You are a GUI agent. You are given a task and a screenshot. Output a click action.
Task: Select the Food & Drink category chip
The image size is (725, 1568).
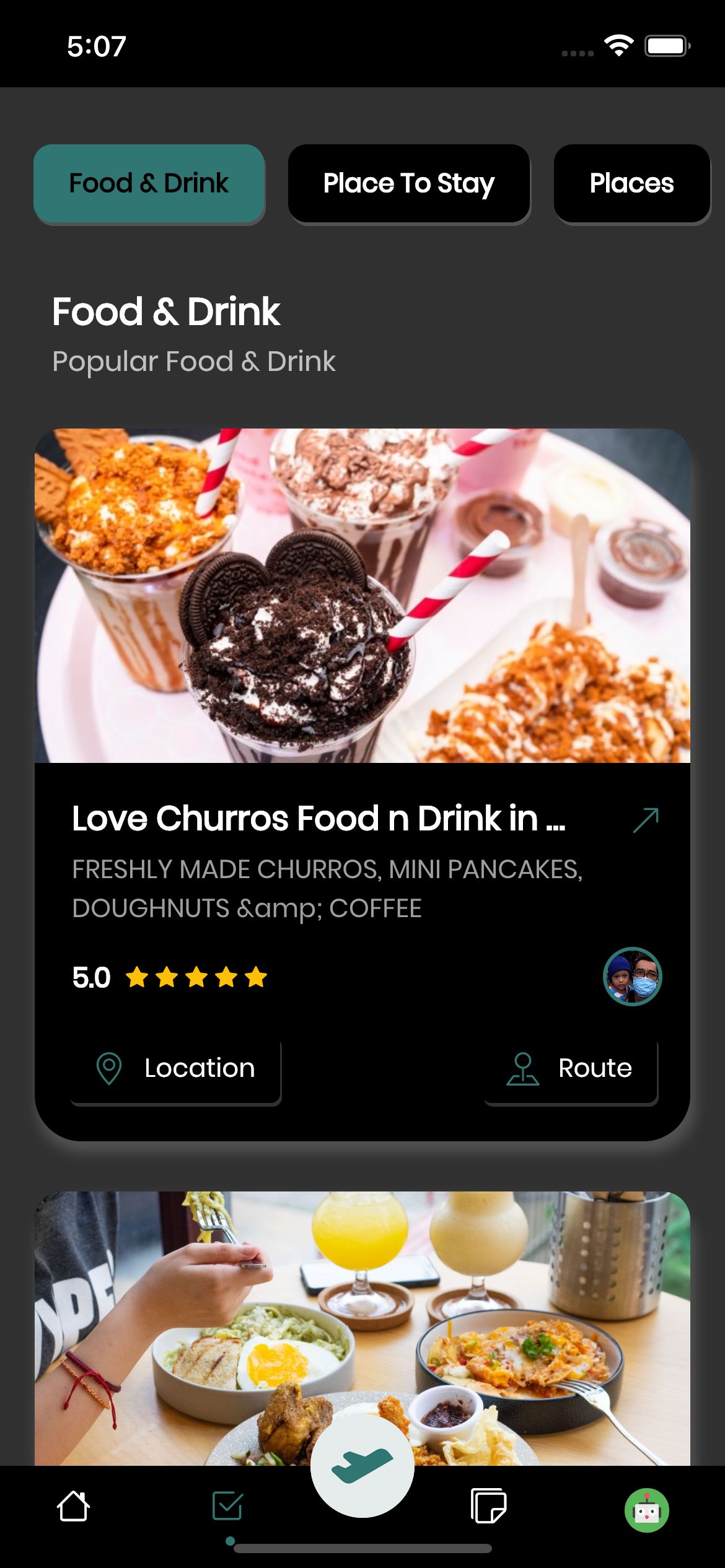tap(149, 183)
